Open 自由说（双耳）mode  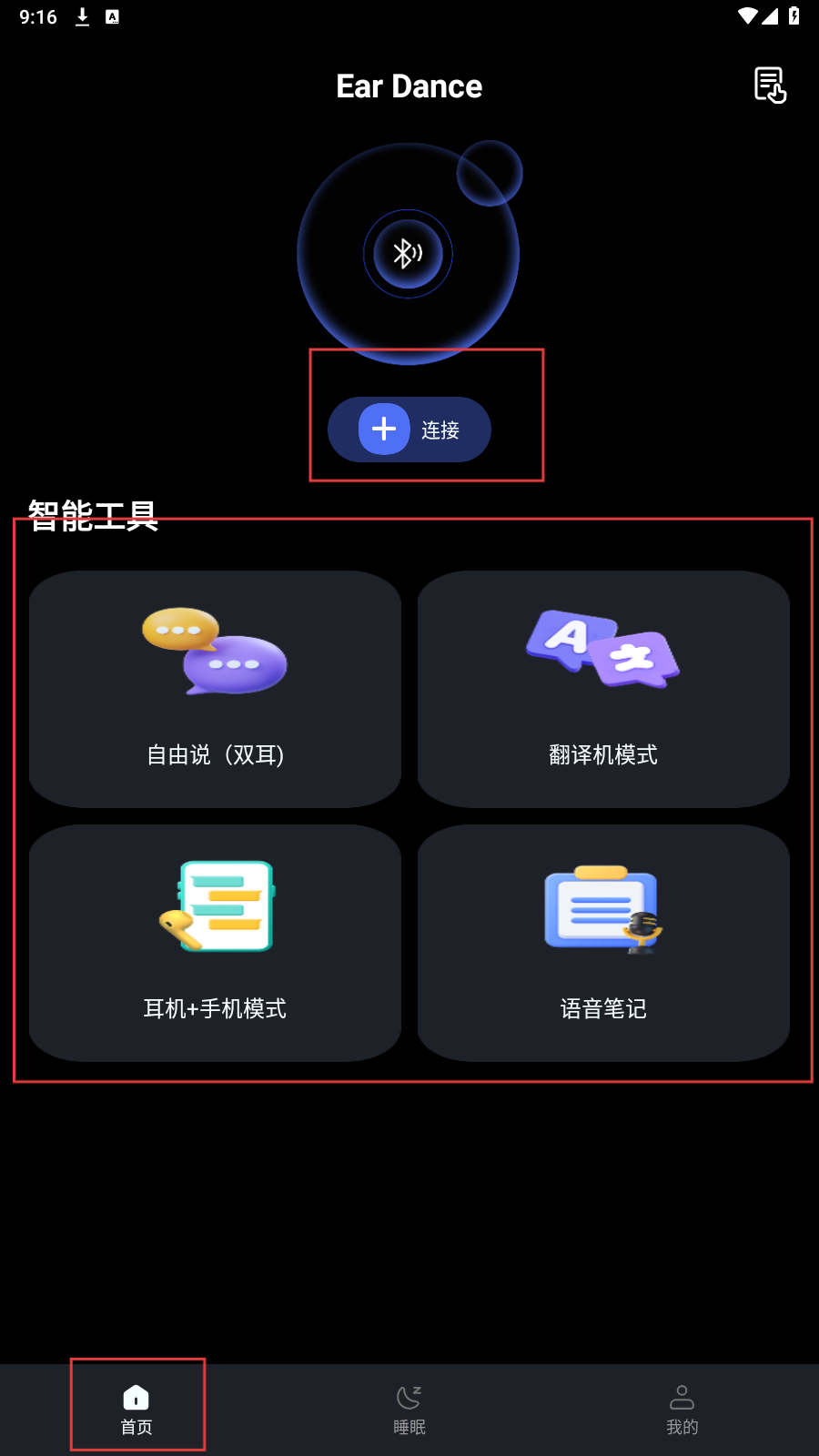click(x=215, y=689)
